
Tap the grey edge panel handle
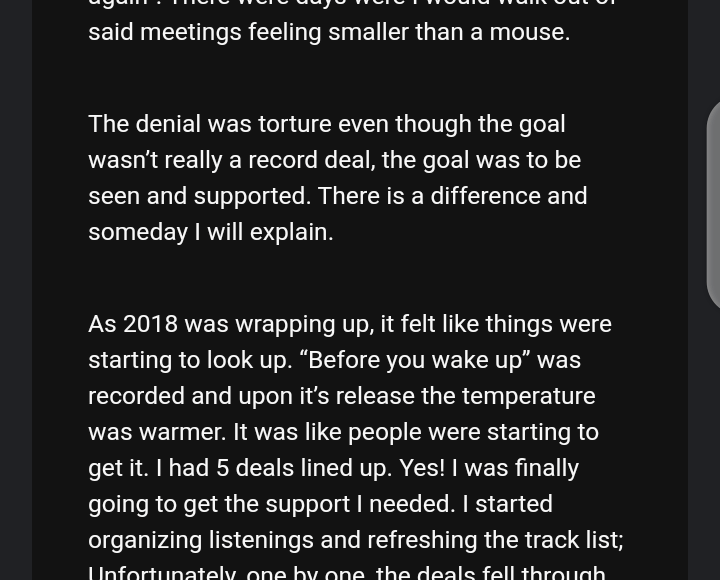tap(713, 204)
